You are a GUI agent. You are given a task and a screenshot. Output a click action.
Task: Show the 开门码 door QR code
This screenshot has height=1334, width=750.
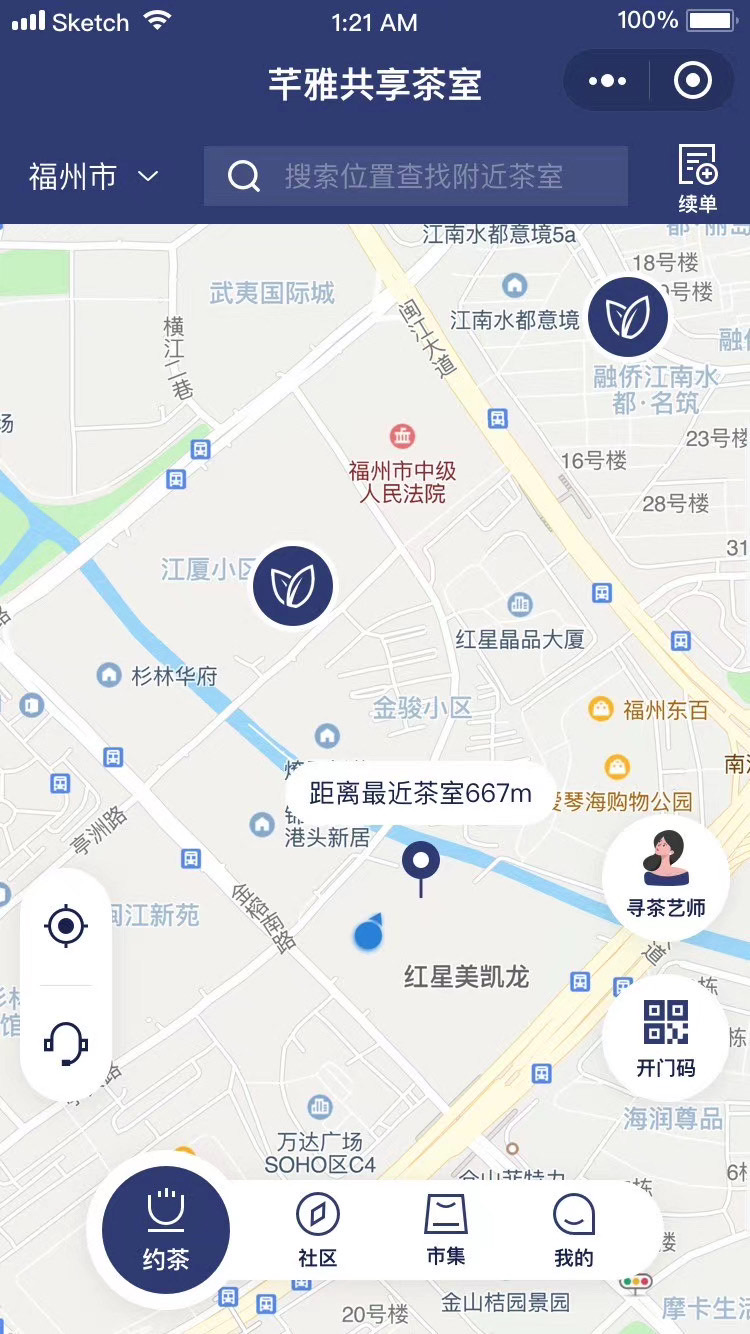[666, 1038]
